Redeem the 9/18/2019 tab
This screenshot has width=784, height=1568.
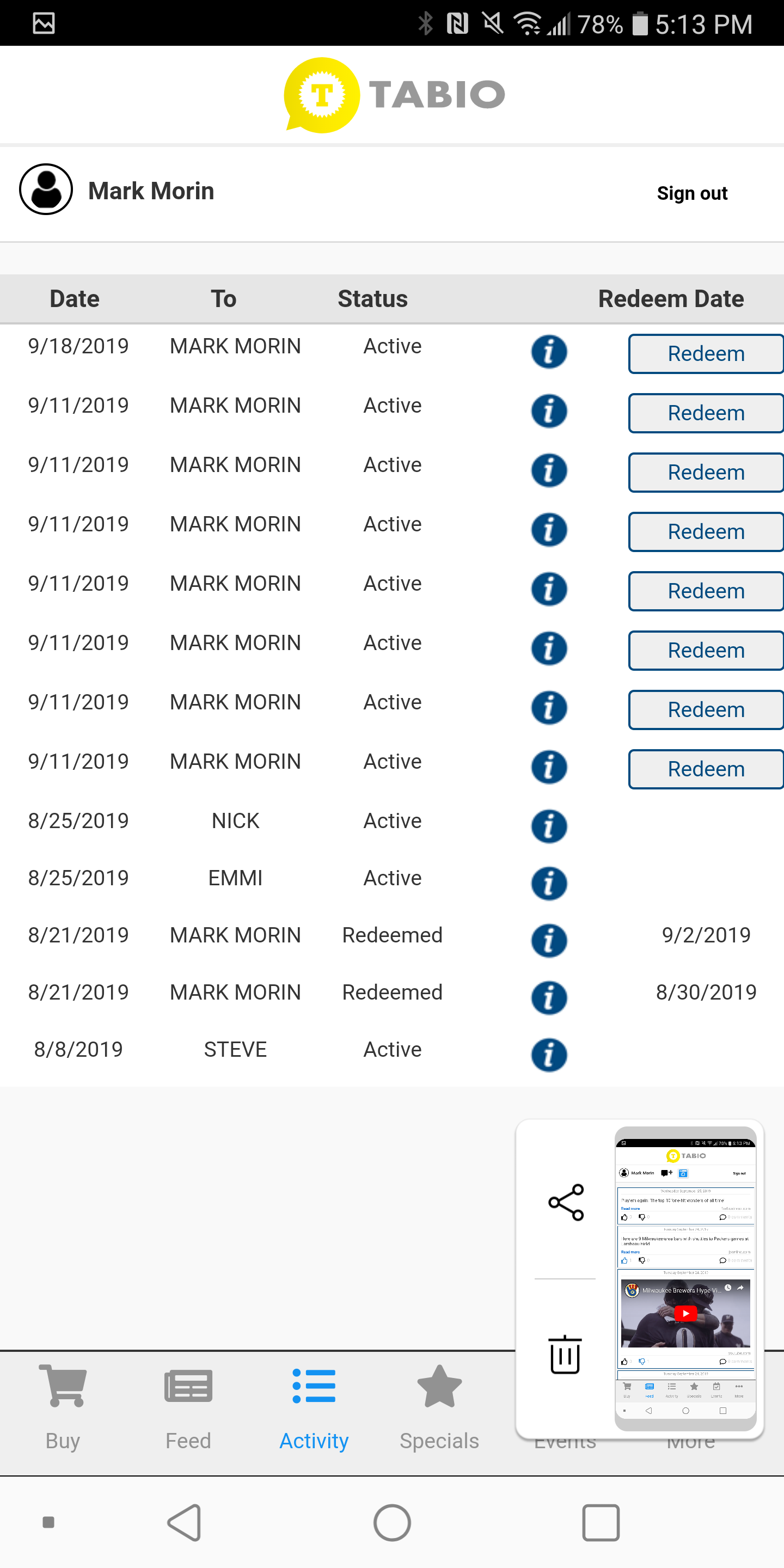tap(706, 354)
